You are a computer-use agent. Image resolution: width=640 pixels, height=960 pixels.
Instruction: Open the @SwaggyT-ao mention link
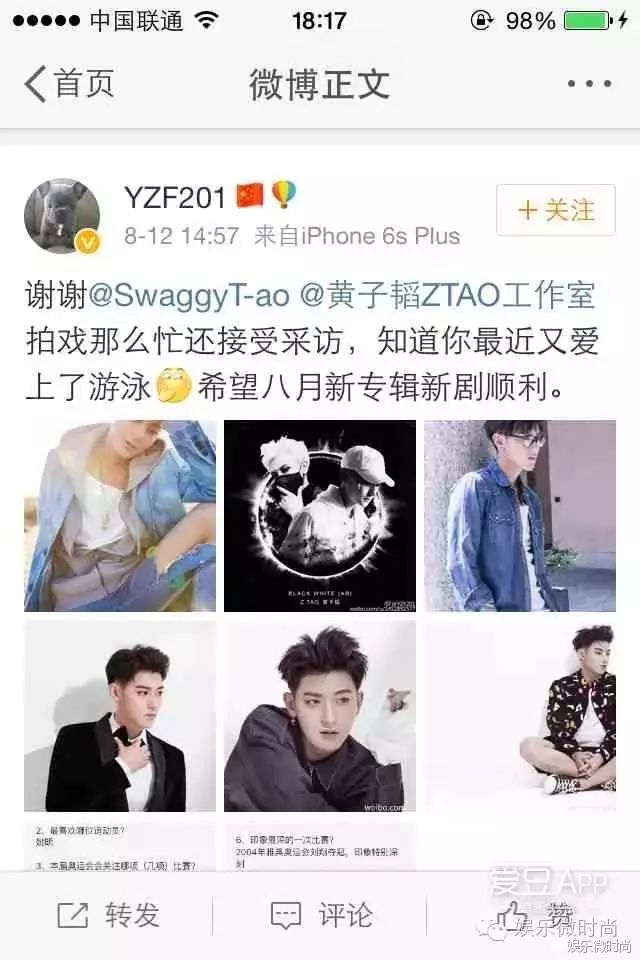point(187,296)
